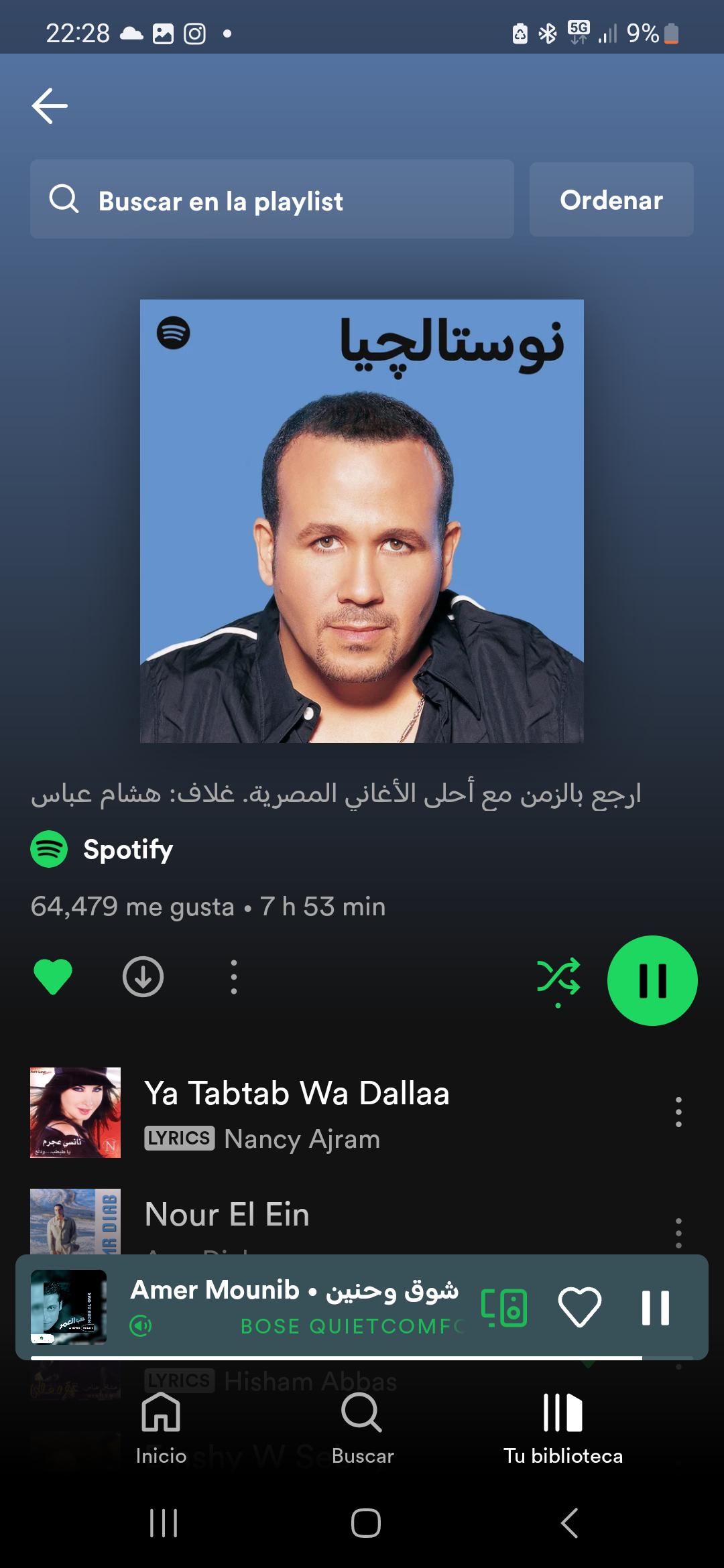Go back with the arrow at top left
This screenshot has width=724, height=1568.
pos(49,106)
